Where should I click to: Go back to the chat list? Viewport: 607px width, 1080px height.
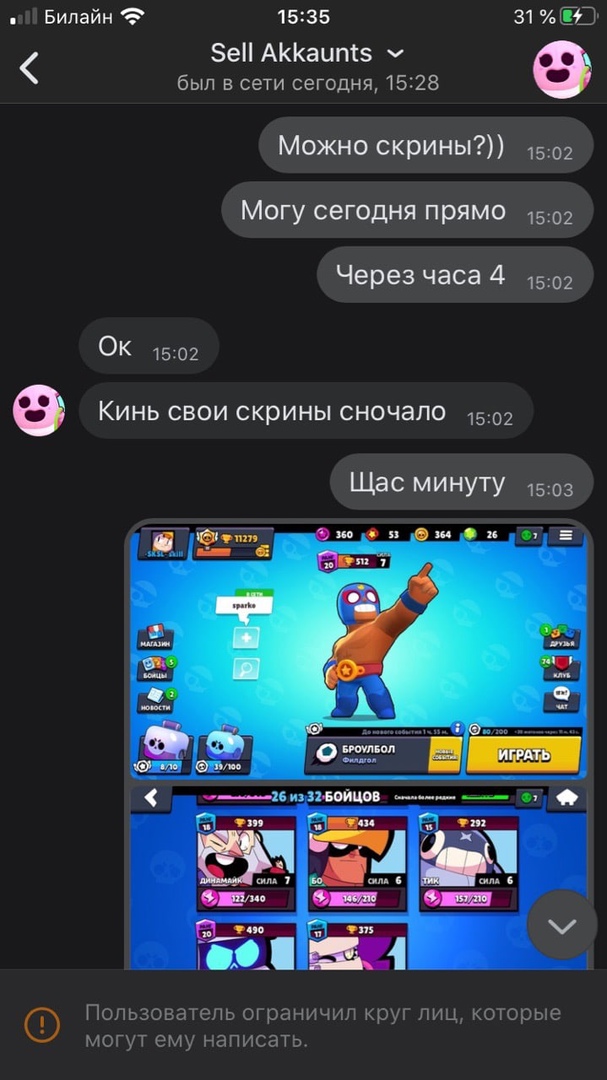click(30, 68)
